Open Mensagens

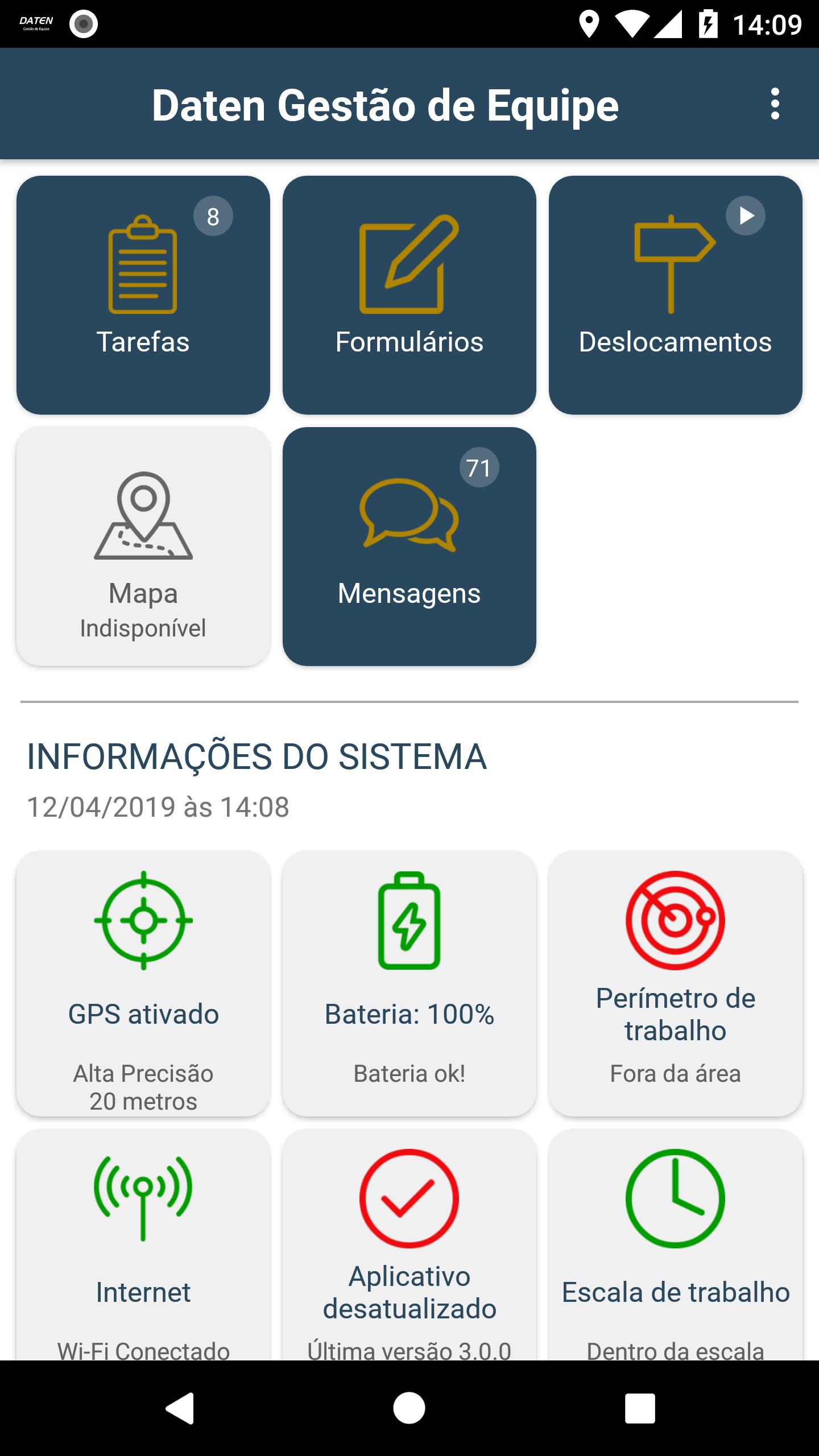coord(409,547)
